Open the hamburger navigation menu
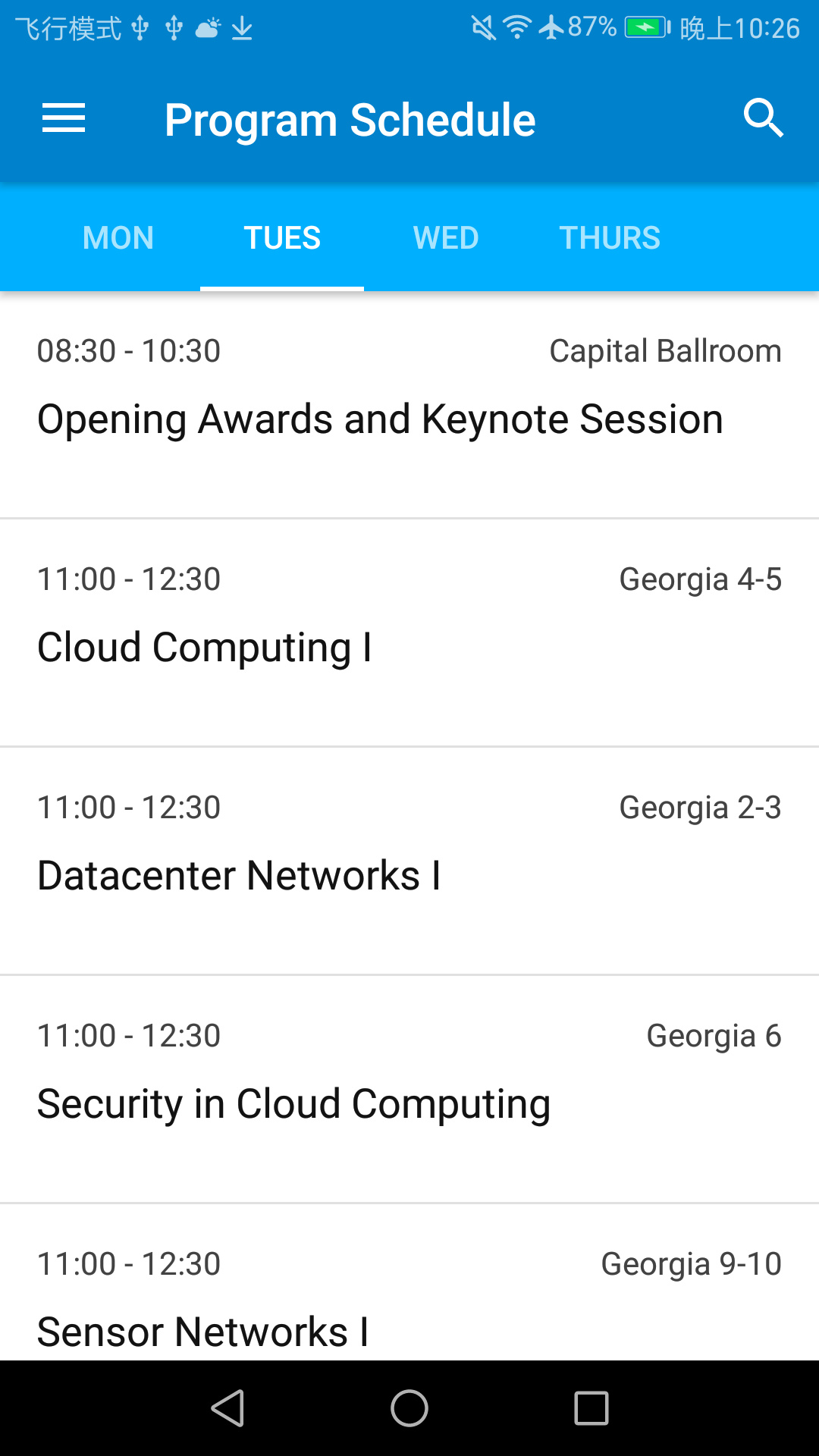Screen dimensions: 819x1456 [64, 119]
